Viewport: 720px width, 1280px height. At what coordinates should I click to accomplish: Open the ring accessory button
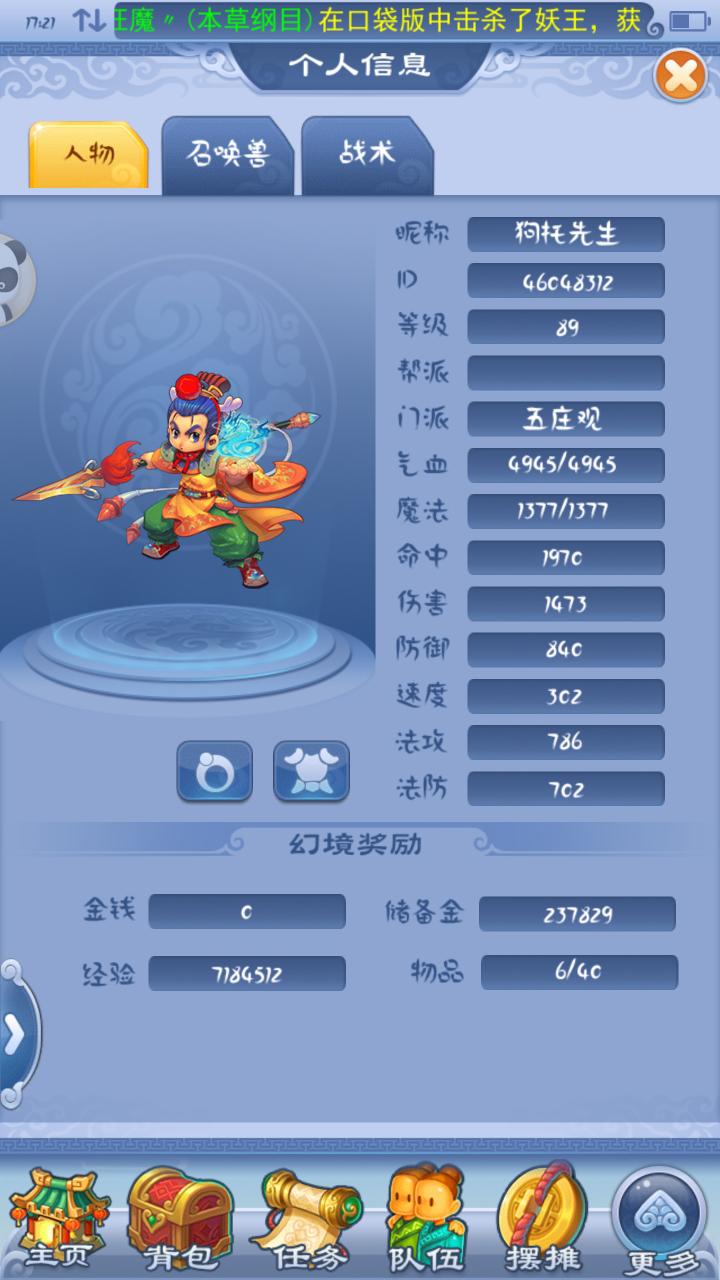[214, 771]
